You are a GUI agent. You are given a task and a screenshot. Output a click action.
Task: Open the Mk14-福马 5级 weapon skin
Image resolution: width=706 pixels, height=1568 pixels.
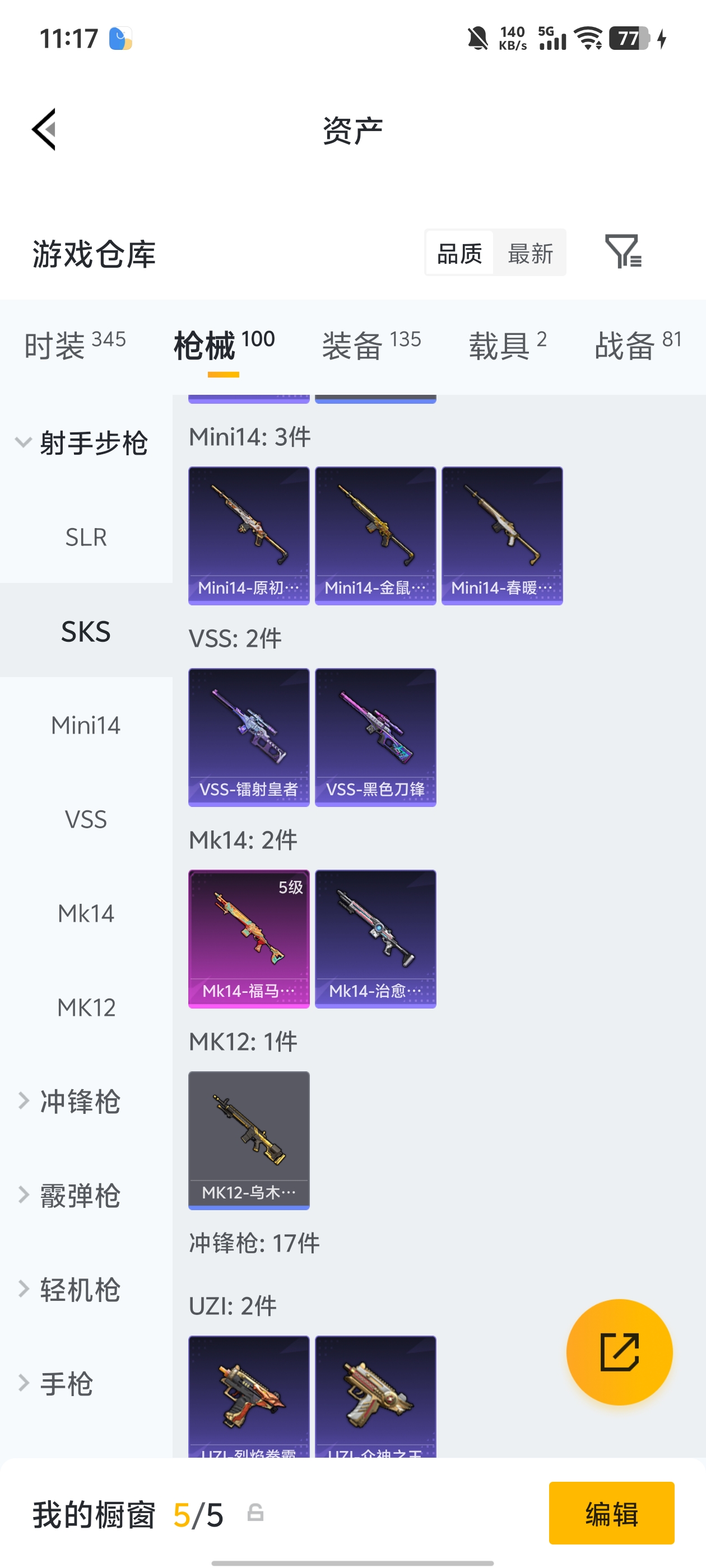(x=248, y=939)
